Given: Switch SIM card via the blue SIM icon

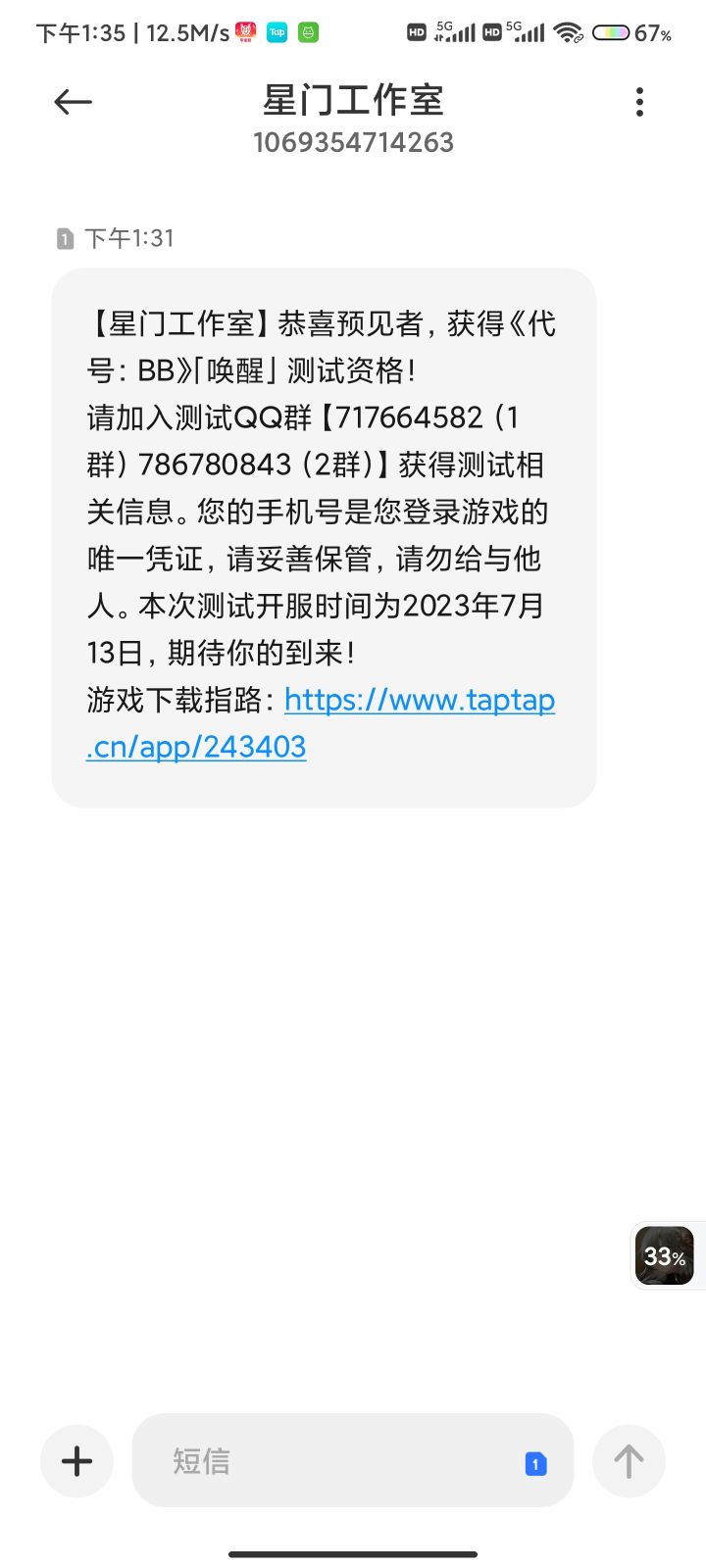Looking at the screenshot, I should 535,1463.
